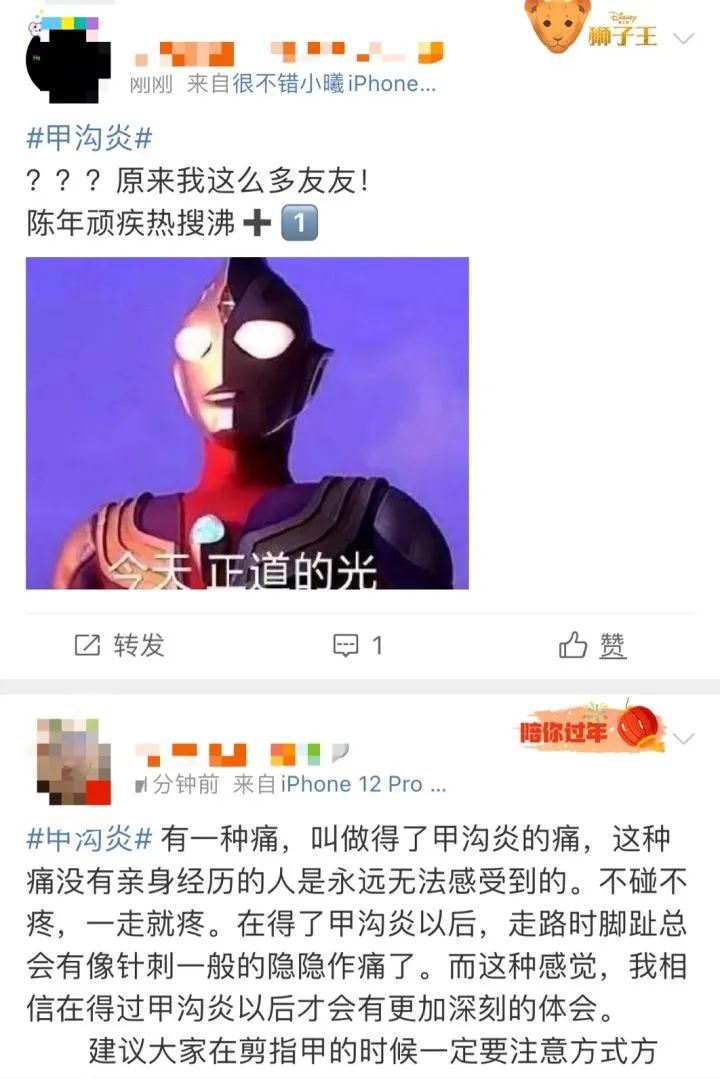Expand the chevron menu beside the 陪你过年 badge
The width and height of the screenshot is (720, 1079).
pyautogui.click(x=684, y=739)
